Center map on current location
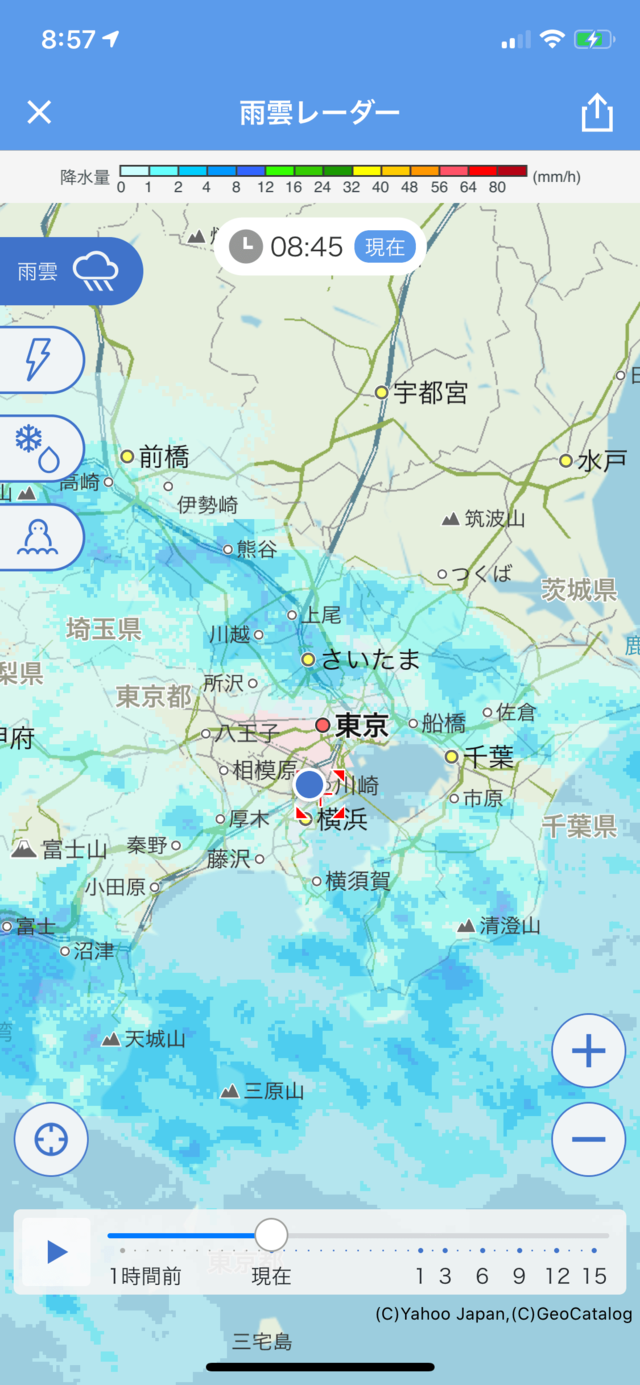 (51, 1139)
